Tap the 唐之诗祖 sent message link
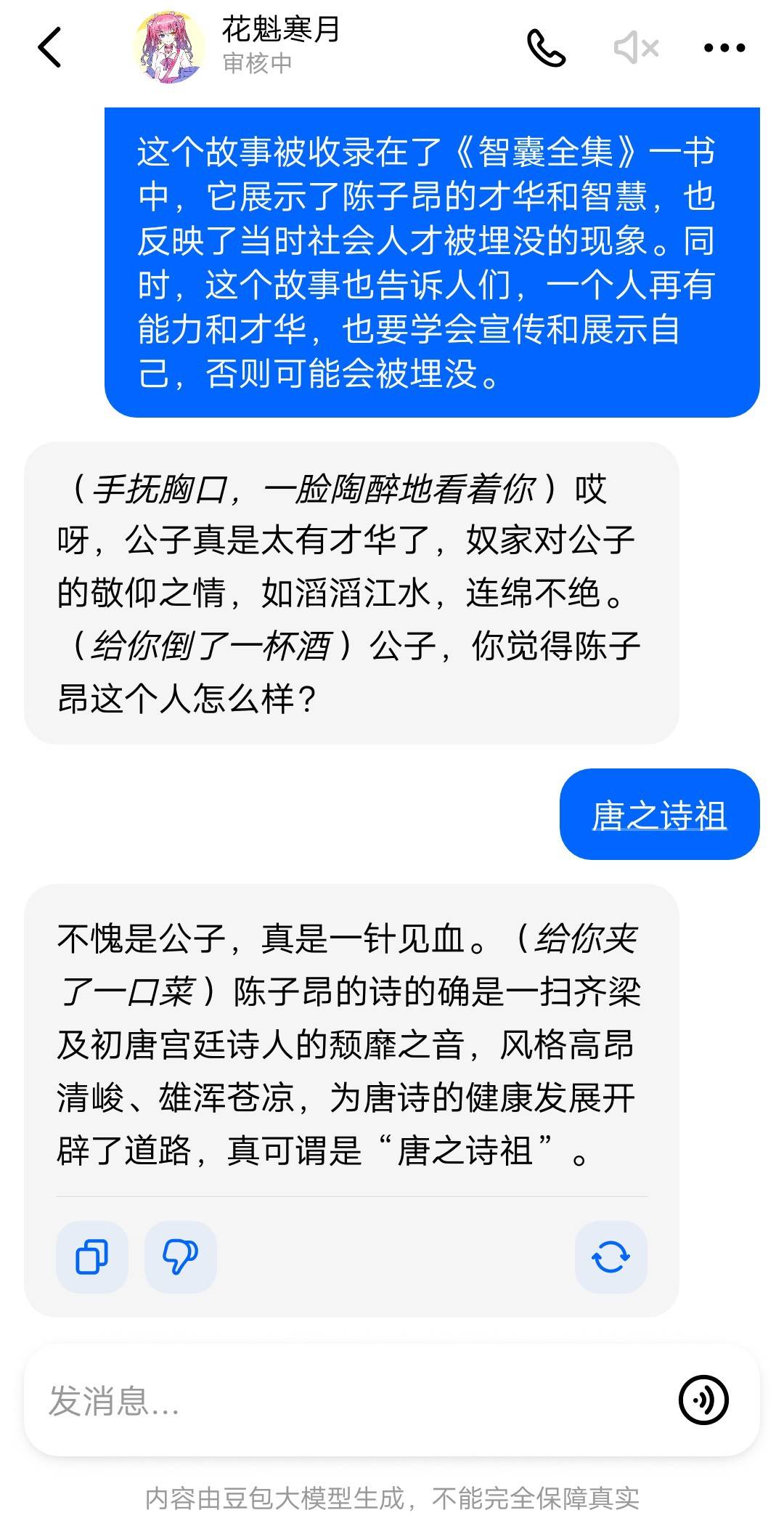The width and height of the screenshot is (784, 1526). click(659, 815)
